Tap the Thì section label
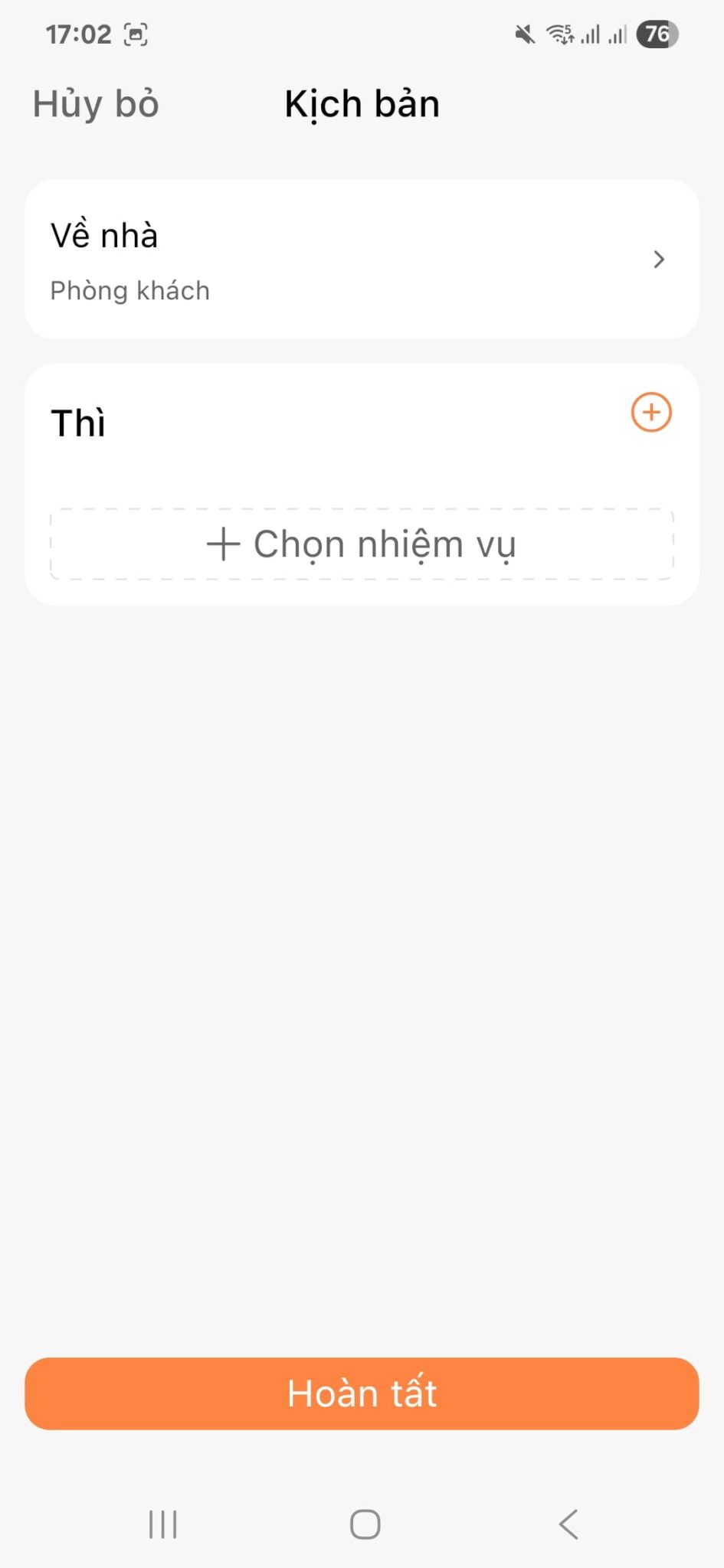Viewport: 724px width, 1568px height. pos(78,422)
